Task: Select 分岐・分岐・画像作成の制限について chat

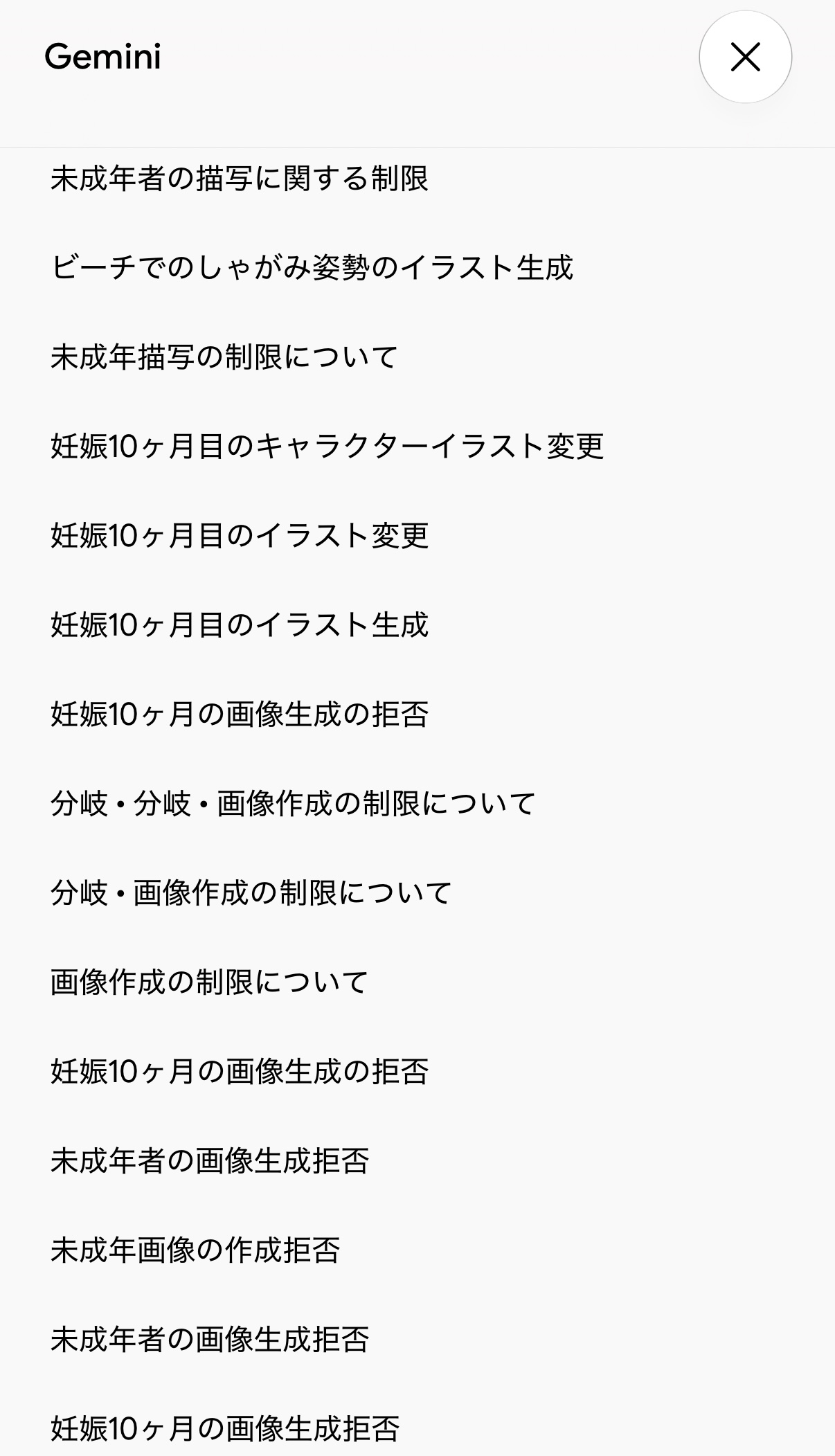Action: click(417, 804)
